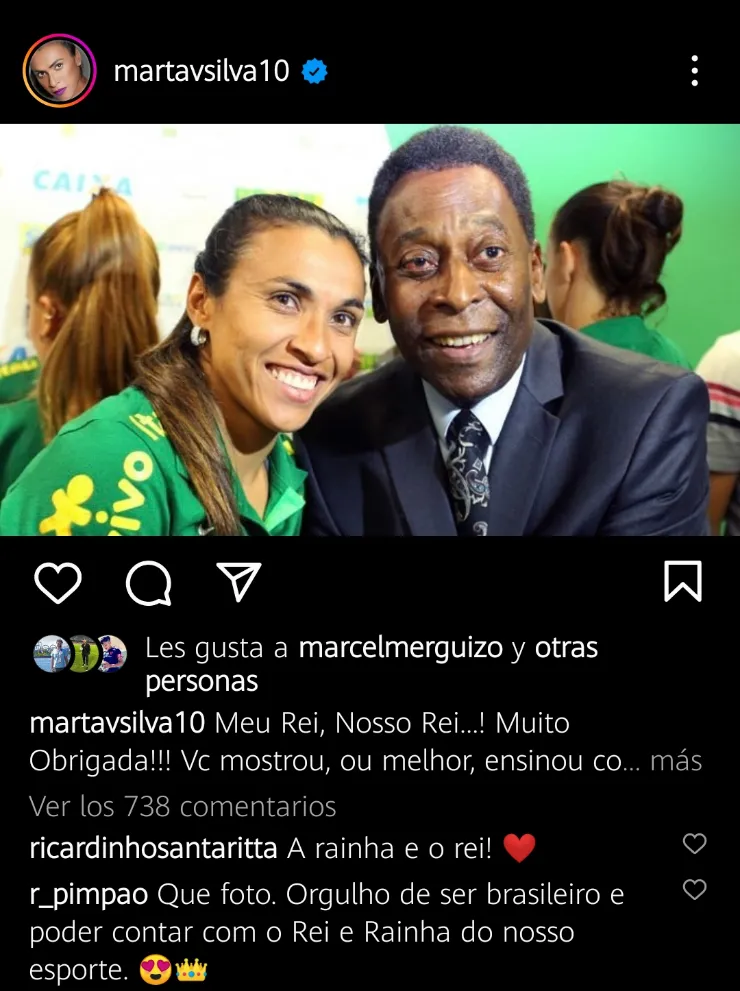Open r_pimpao's profile from the comment

click(88, 894)
